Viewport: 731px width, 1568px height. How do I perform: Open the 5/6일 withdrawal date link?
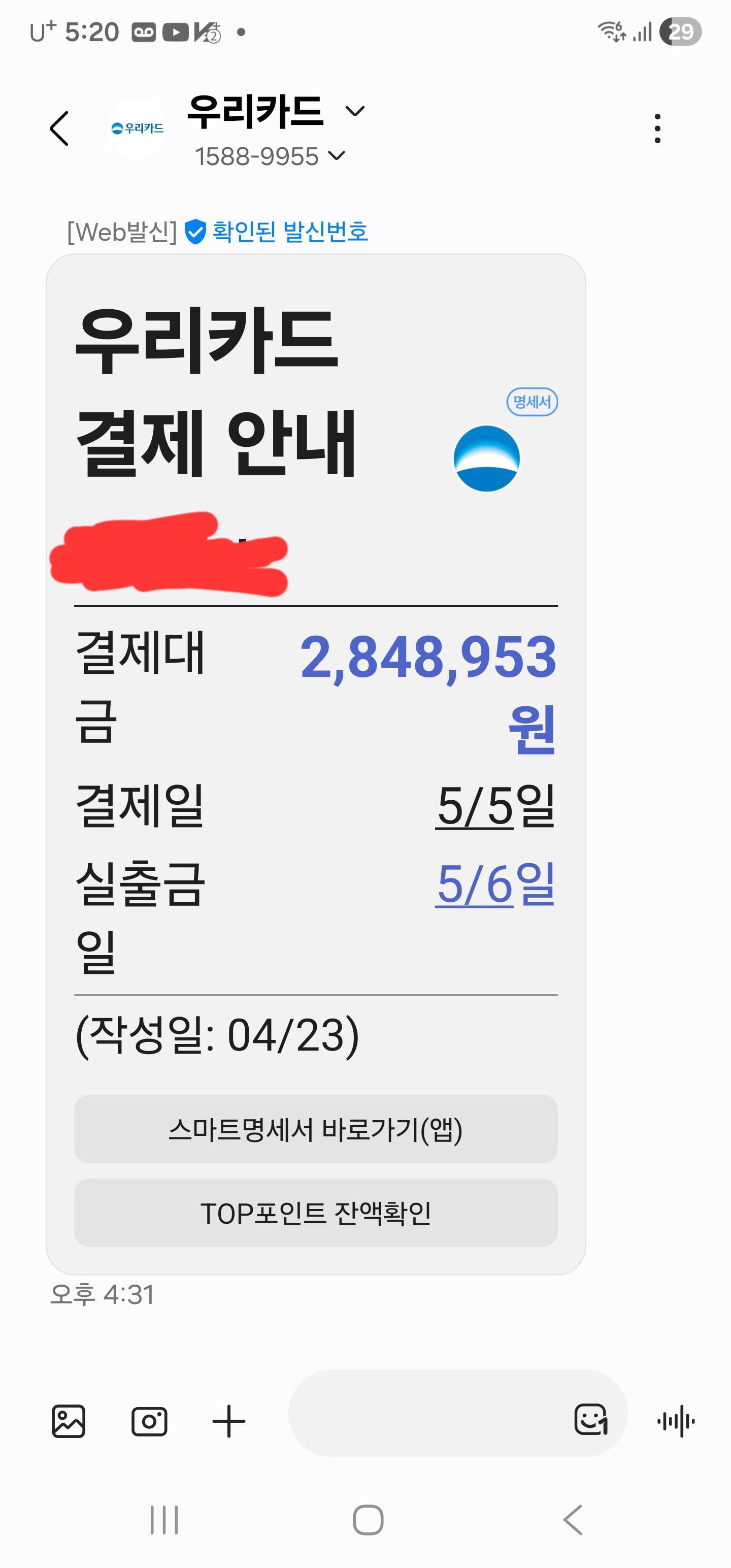(494, 884)
